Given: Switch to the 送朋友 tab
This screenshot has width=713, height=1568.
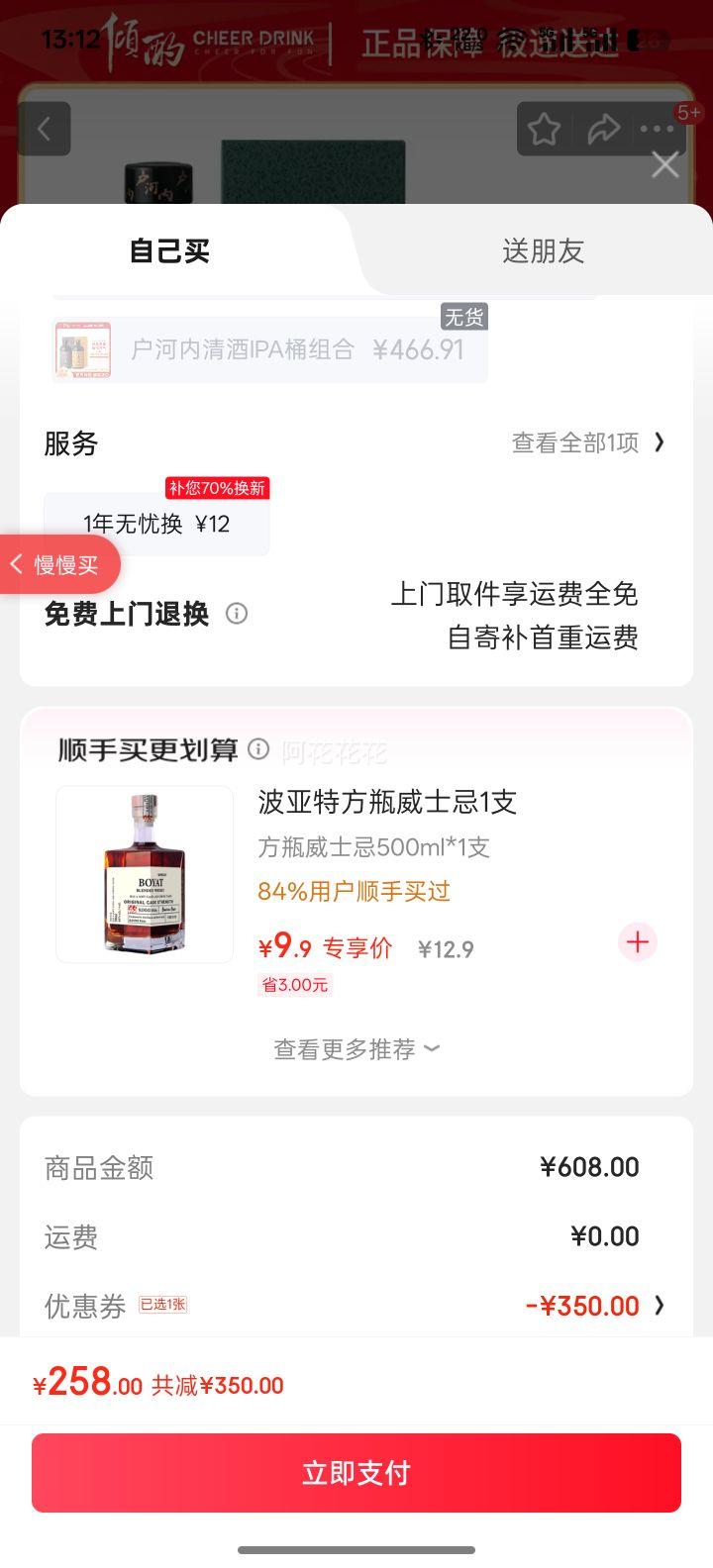Looking at the screenshot, I should coord(542,251).
